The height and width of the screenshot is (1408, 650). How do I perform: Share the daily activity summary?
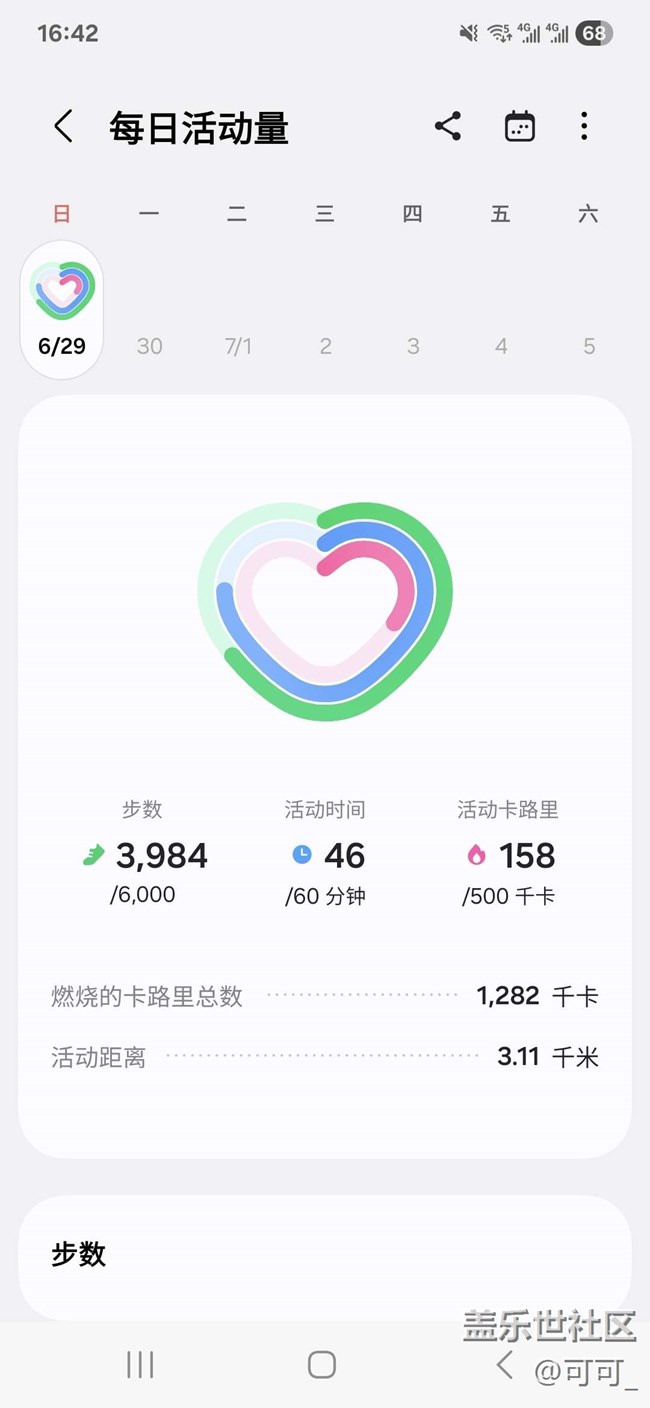coord(447,127)
